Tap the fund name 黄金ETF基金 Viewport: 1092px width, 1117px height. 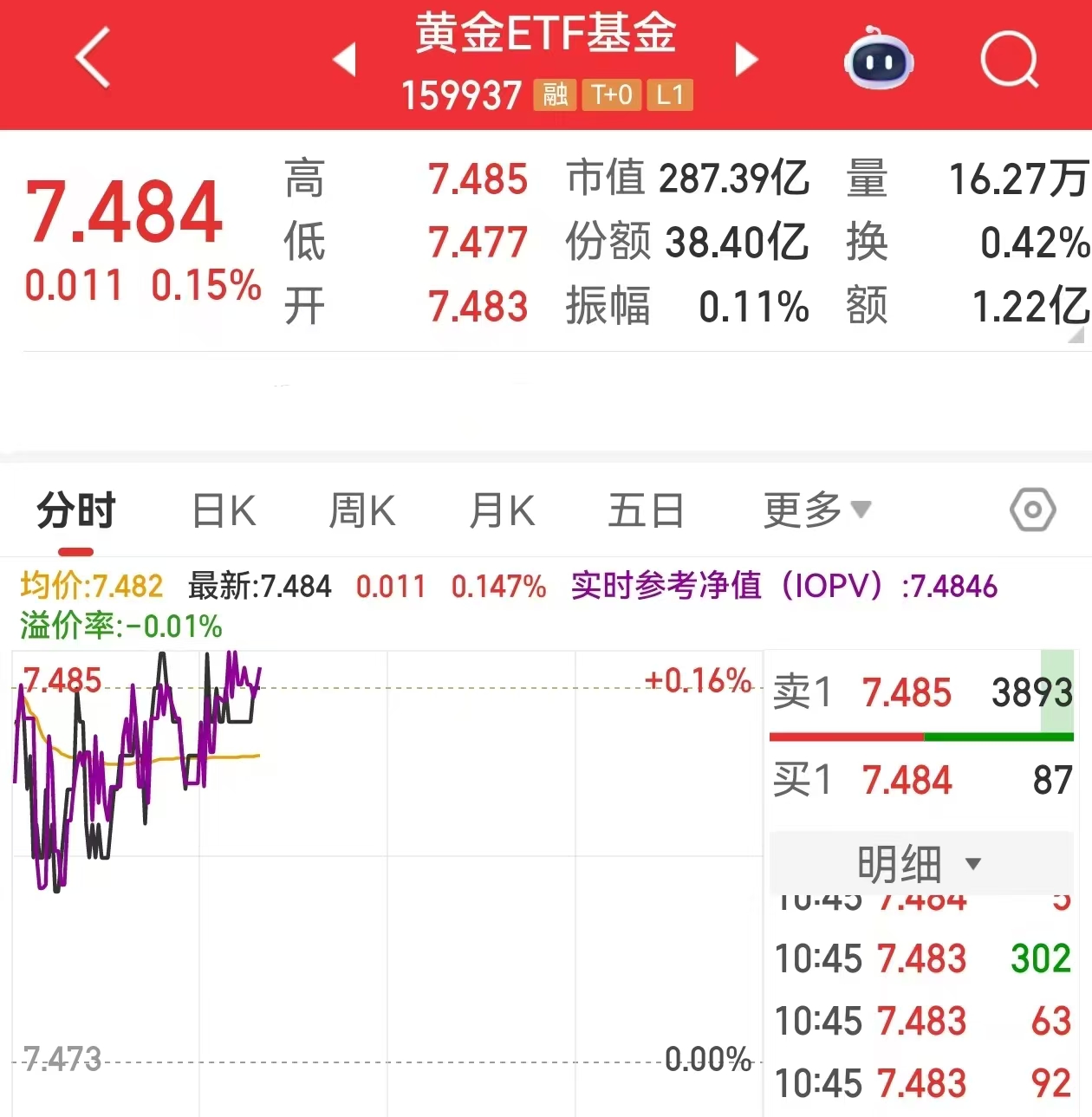(x=545, y=35)
